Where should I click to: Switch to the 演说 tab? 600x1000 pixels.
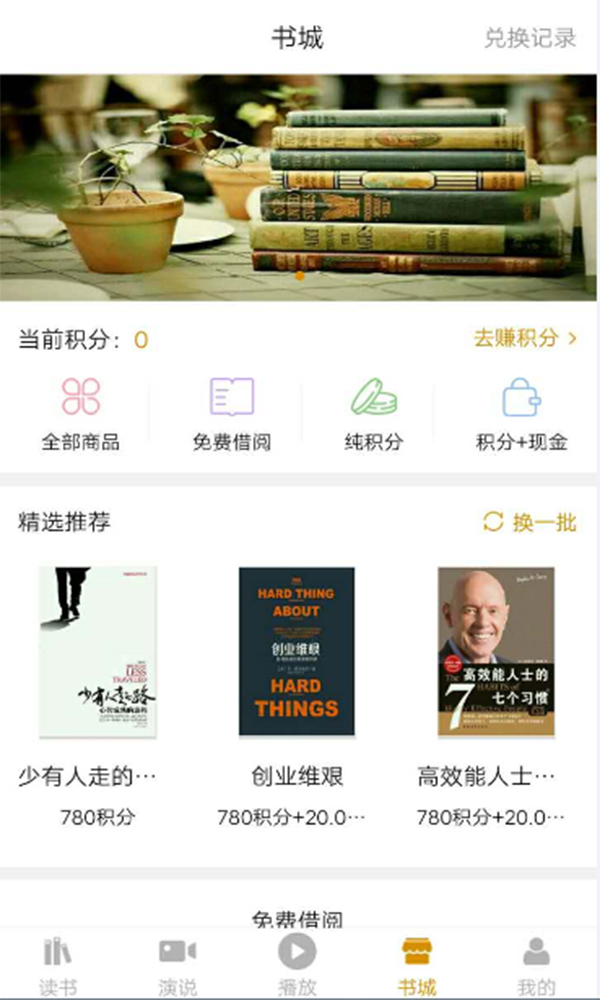(177, 966)
